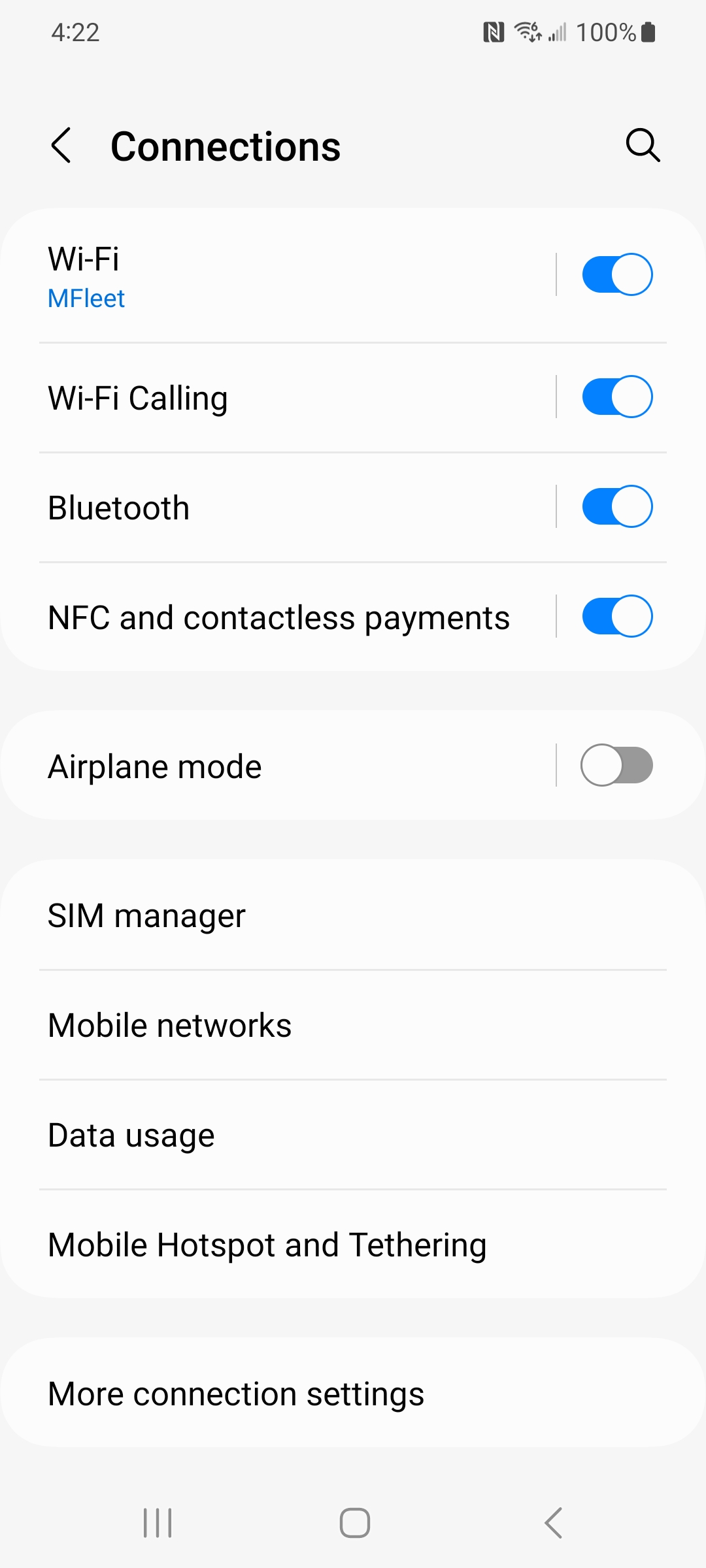Open NFC and contactless payments settings
The width and height of the screenshot is (706, 1568).
[278, 617]
